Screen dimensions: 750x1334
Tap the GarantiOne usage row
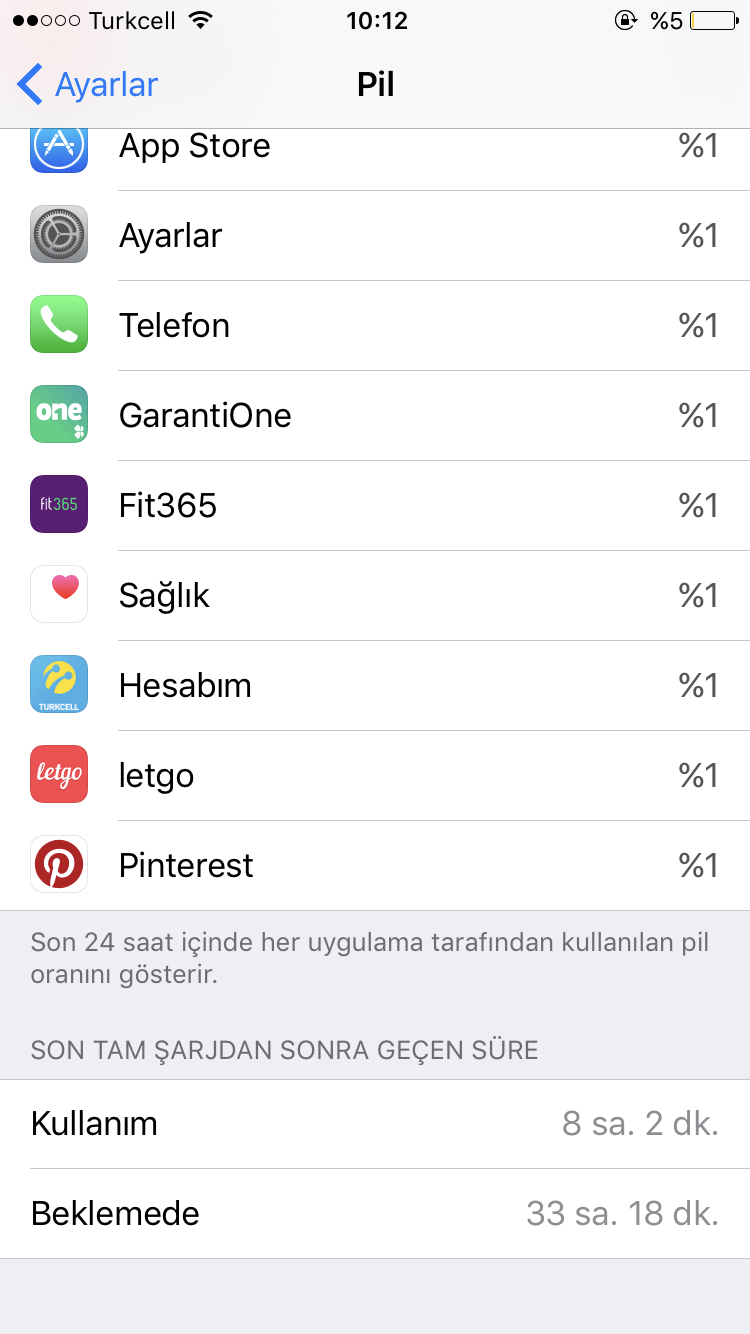click(x=375, y=416)
